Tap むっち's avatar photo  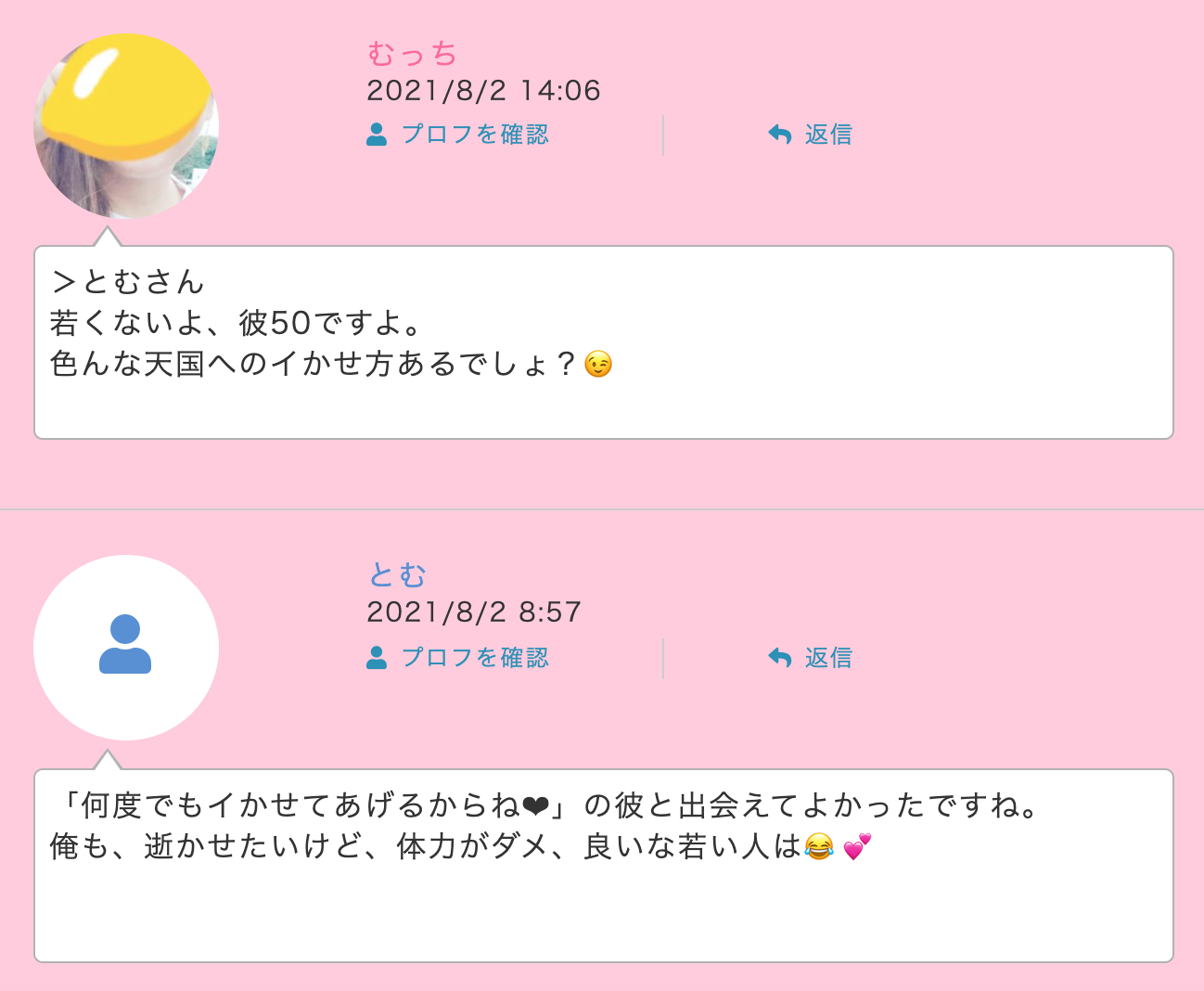coord(126,126)
